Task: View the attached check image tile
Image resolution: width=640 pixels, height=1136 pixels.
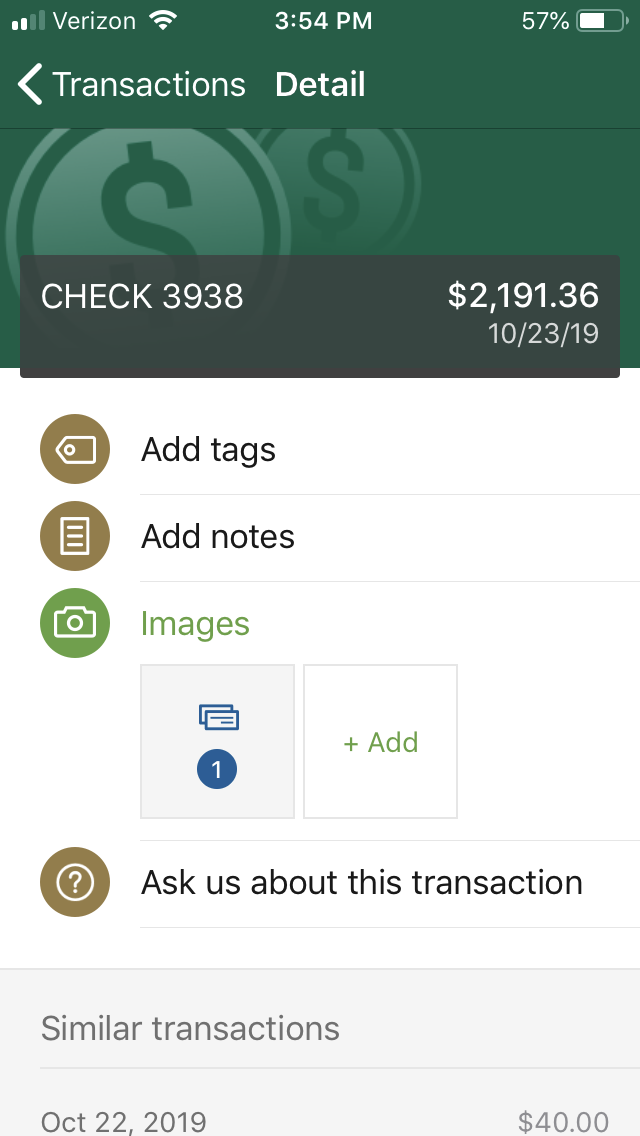Action: coord(218,742)
